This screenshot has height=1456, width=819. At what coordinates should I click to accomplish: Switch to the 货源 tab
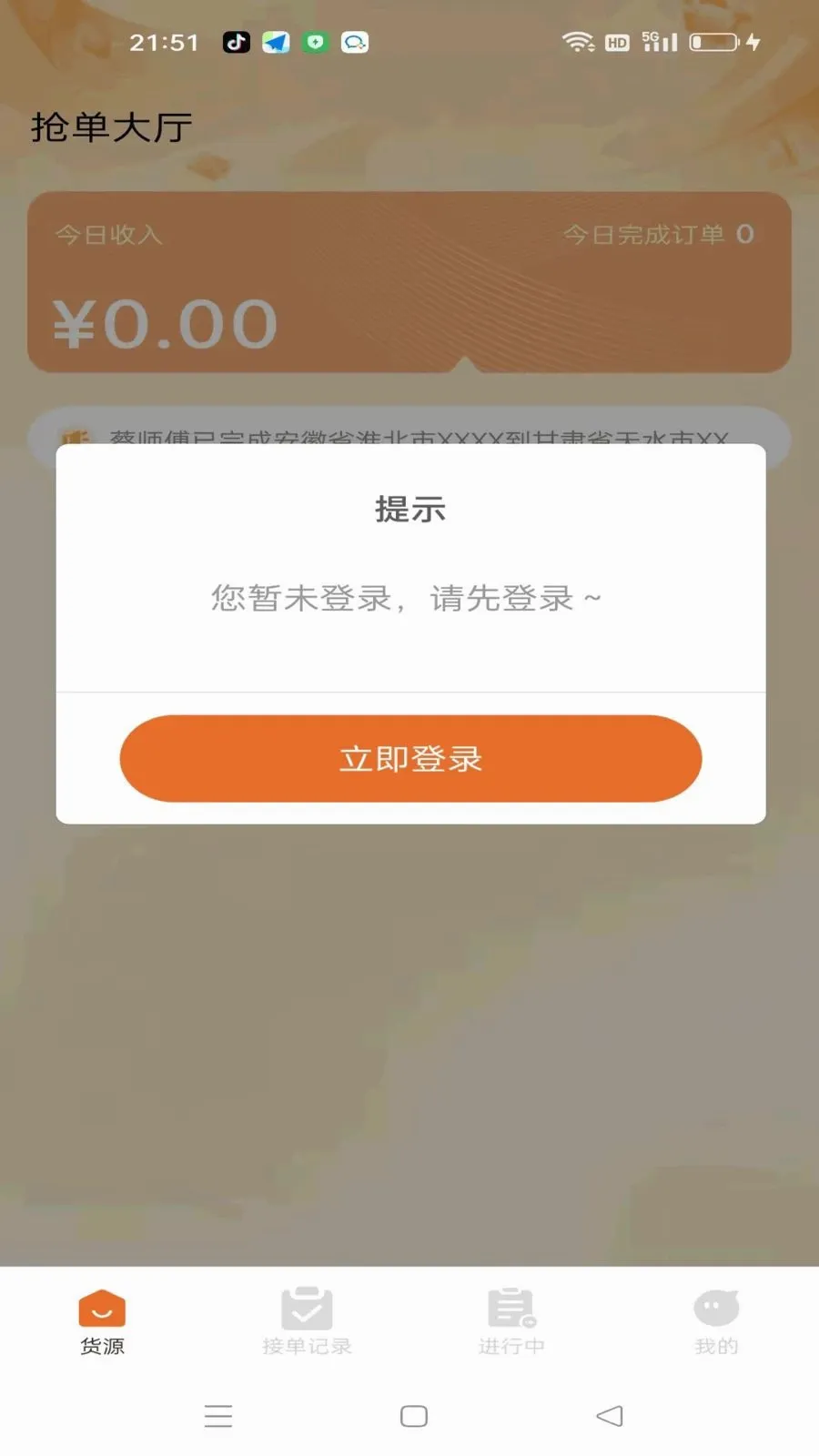(102, 1322)
